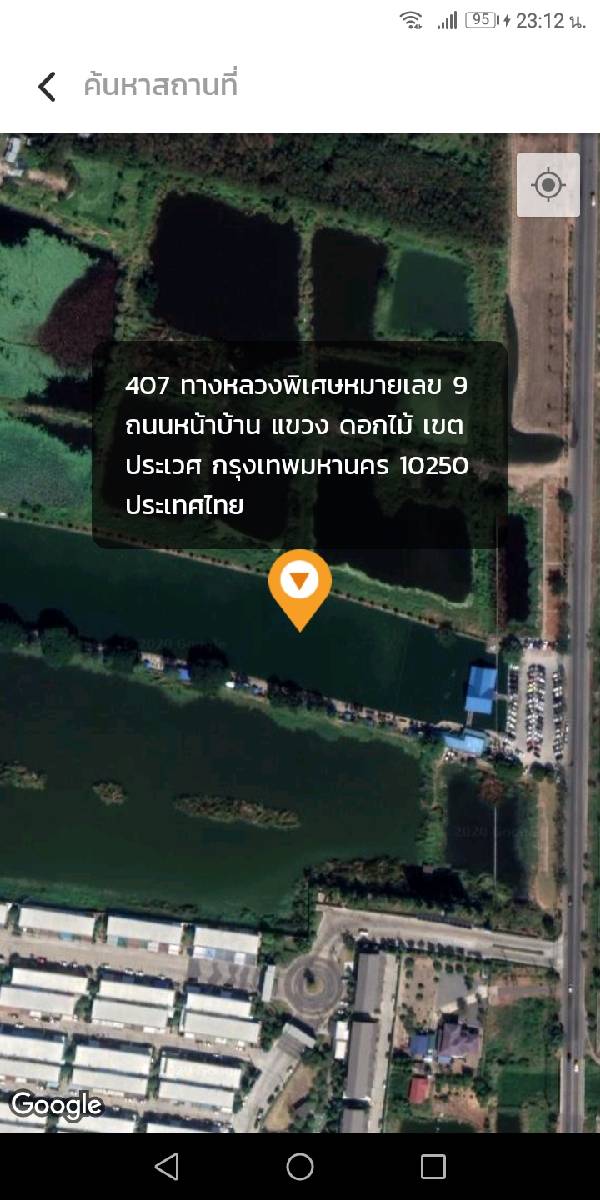Go back using the top-left arrow
The height and width of the screenshot is (1200, 600).
point(46,86)
